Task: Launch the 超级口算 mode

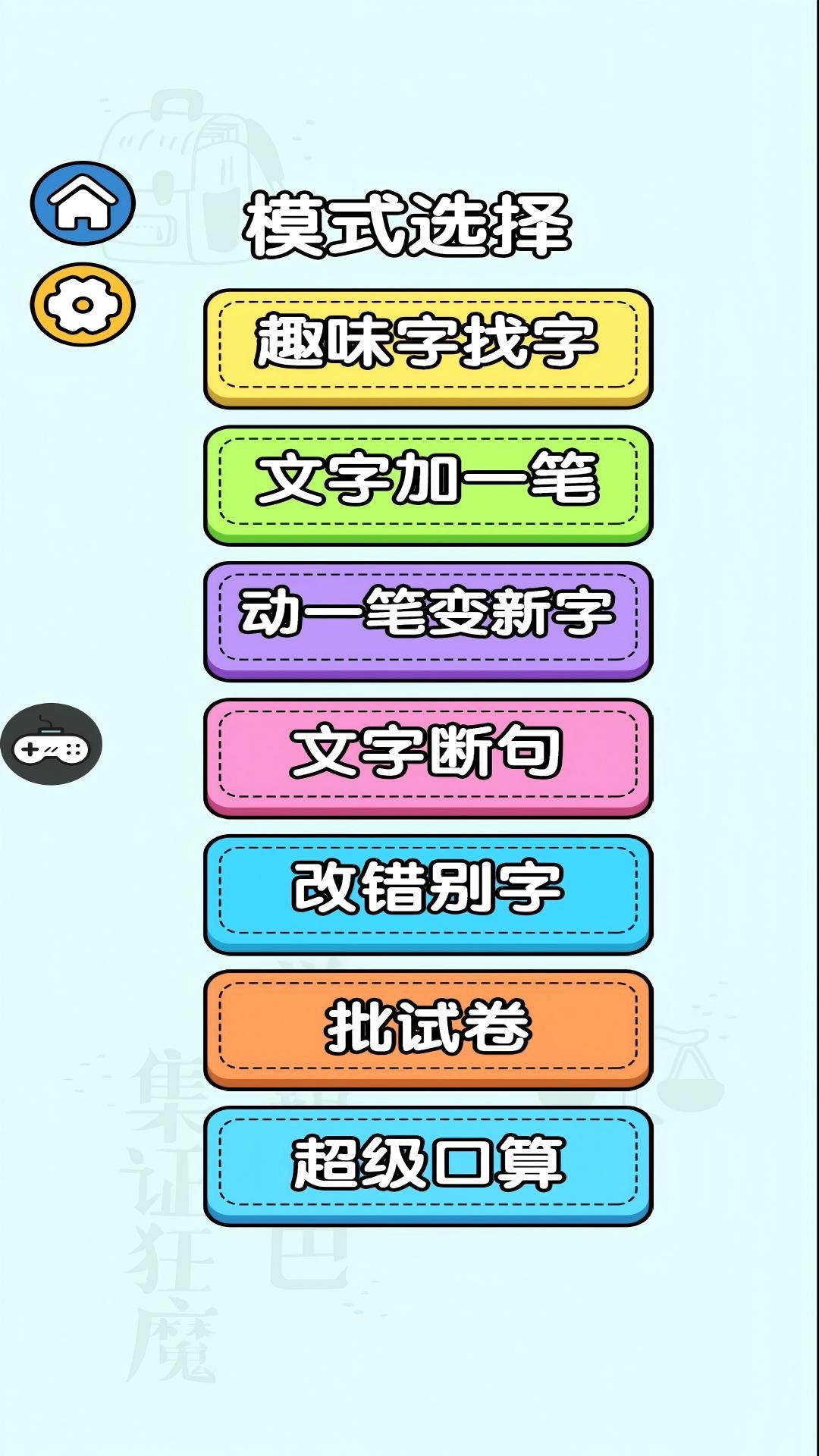Action: pyautogui.click(x=428, y=1165)
